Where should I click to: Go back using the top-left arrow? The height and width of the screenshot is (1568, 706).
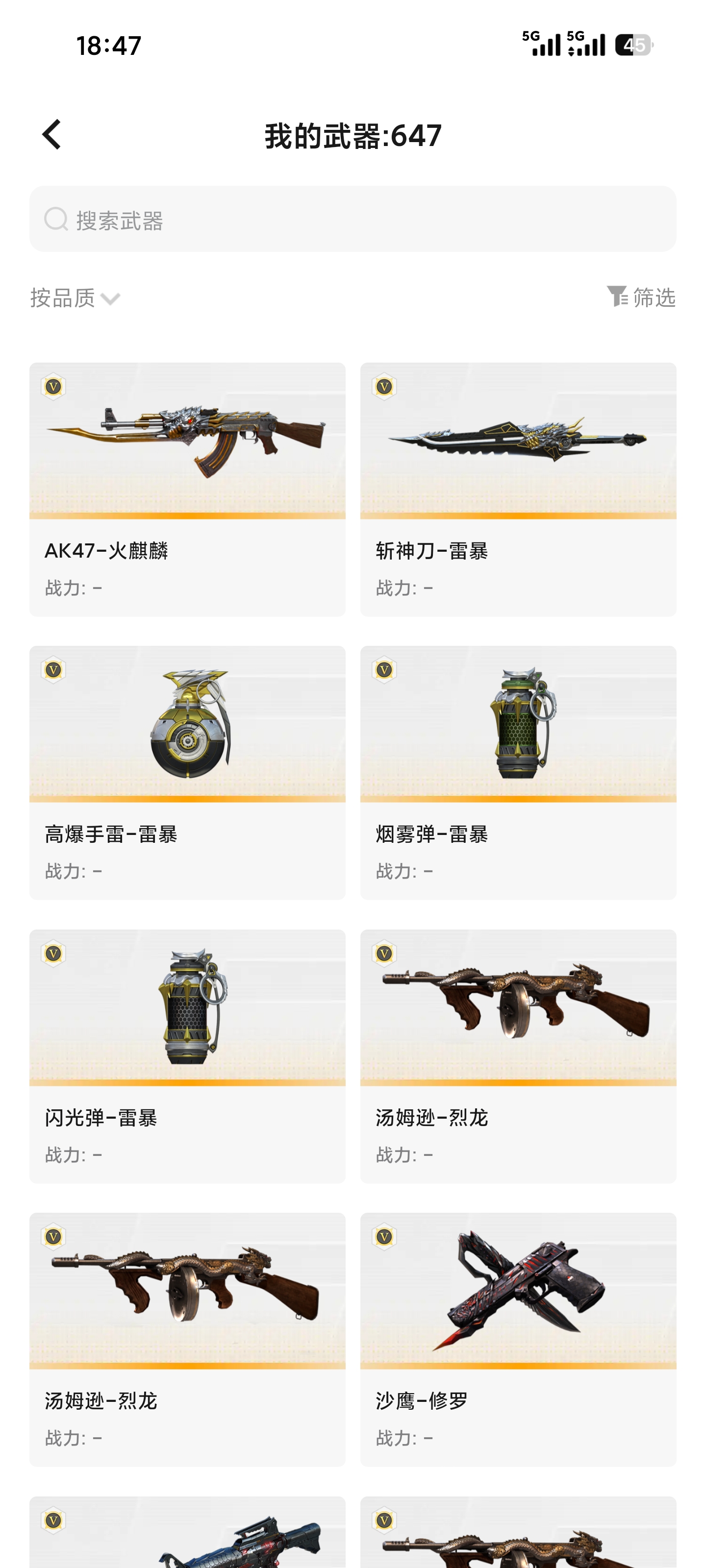pyautogui.click(x=52, y=135)
